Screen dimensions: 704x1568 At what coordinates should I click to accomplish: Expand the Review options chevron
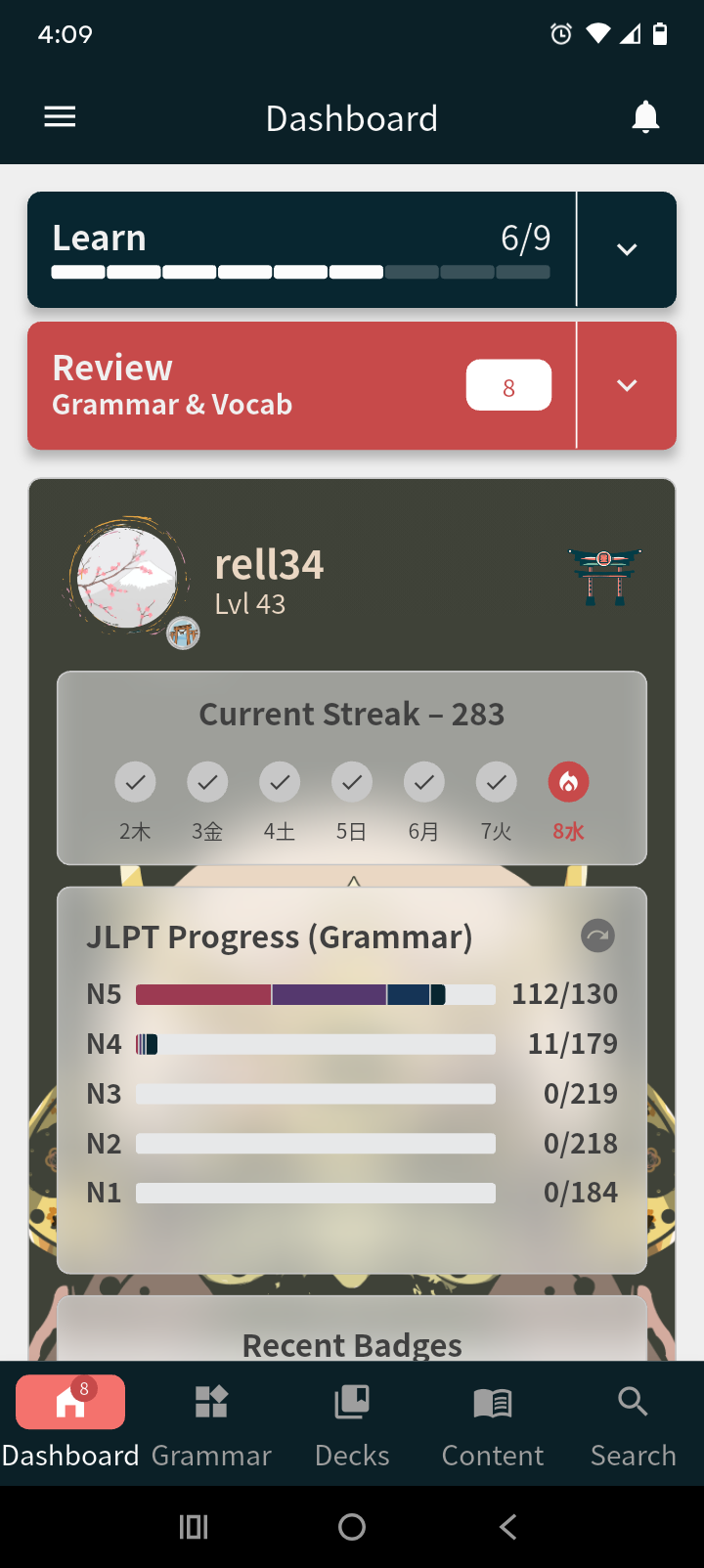point(627,386)
